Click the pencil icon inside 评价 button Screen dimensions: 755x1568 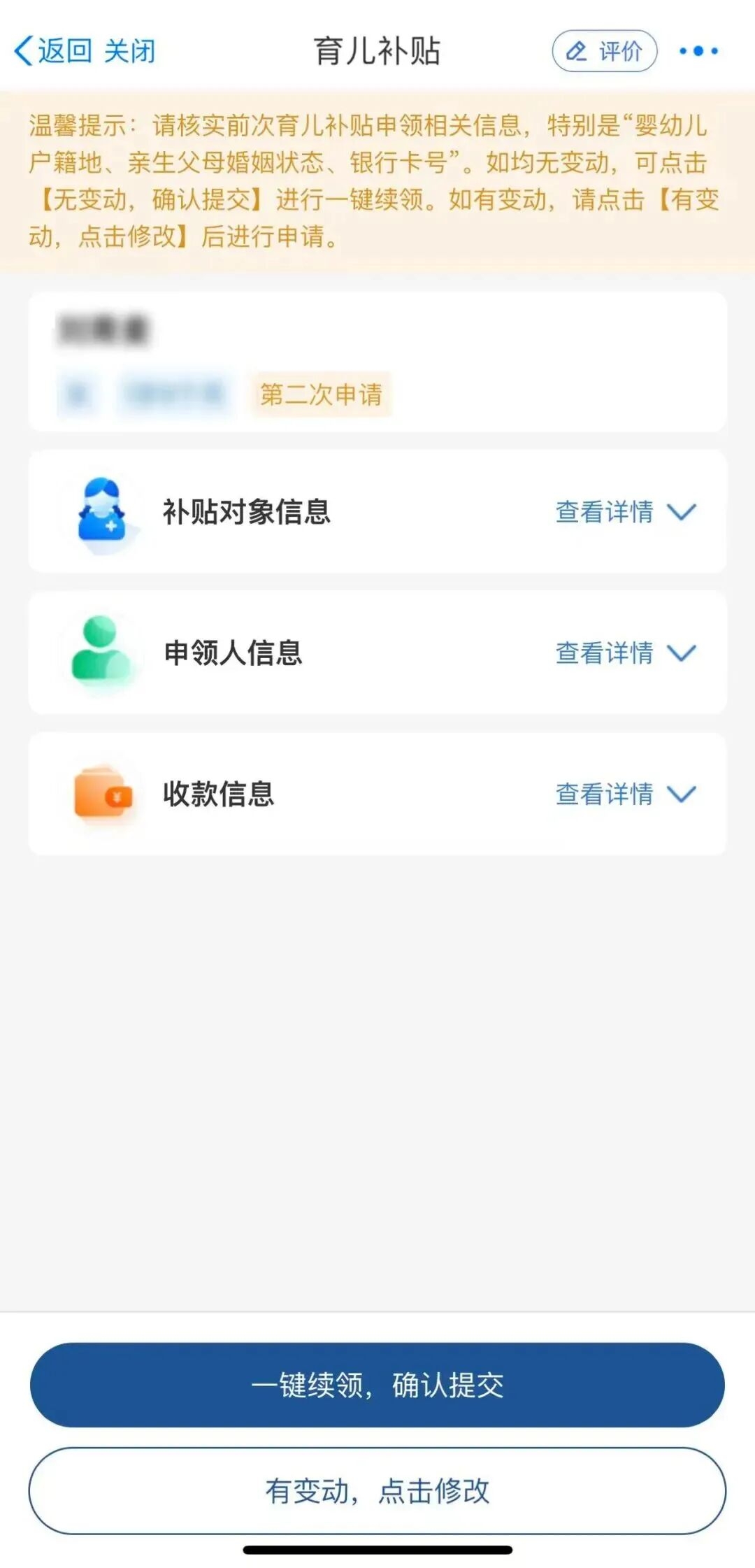pyautogui.click(x=577, y=50)
